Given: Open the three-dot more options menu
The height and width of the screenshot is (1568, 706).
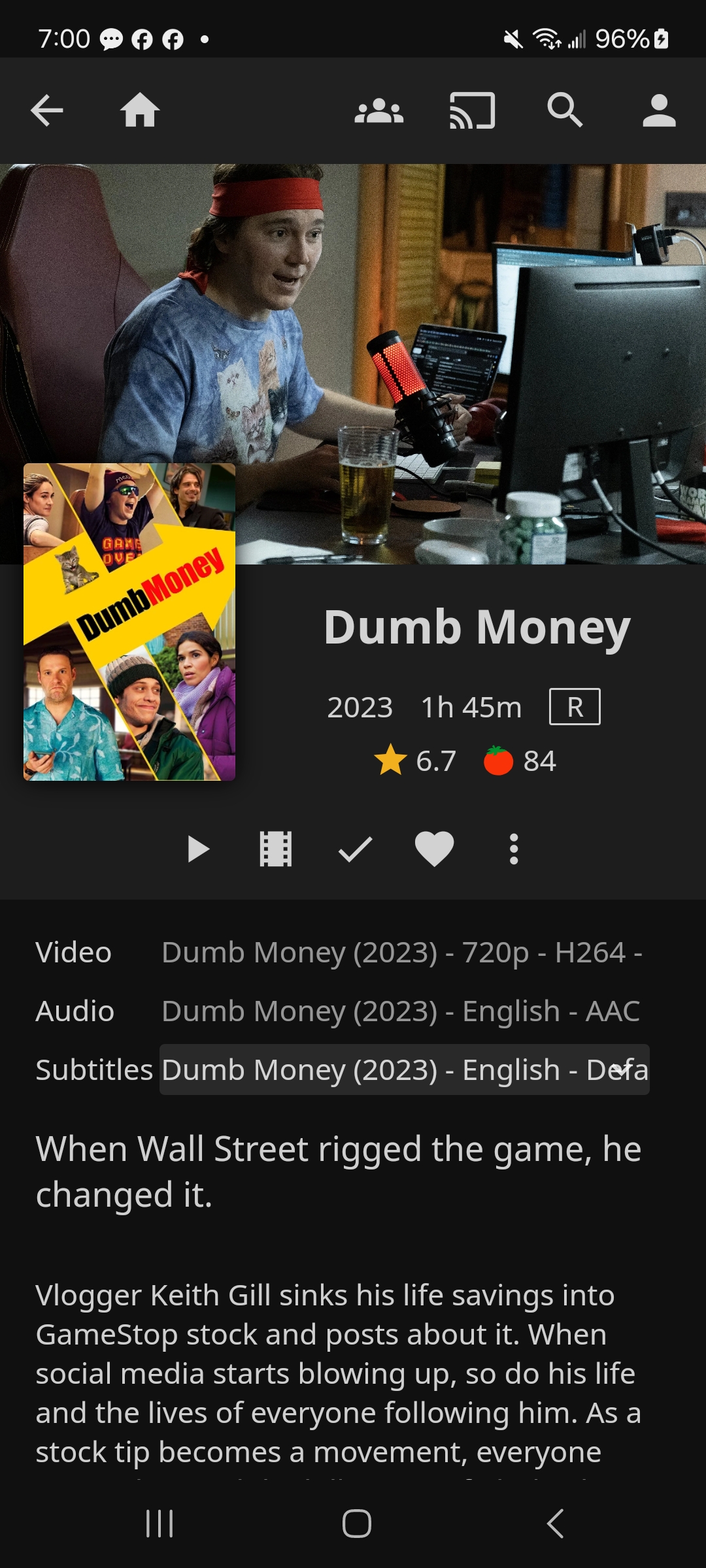Looking at the screenshot, I should tap(514, 849).
